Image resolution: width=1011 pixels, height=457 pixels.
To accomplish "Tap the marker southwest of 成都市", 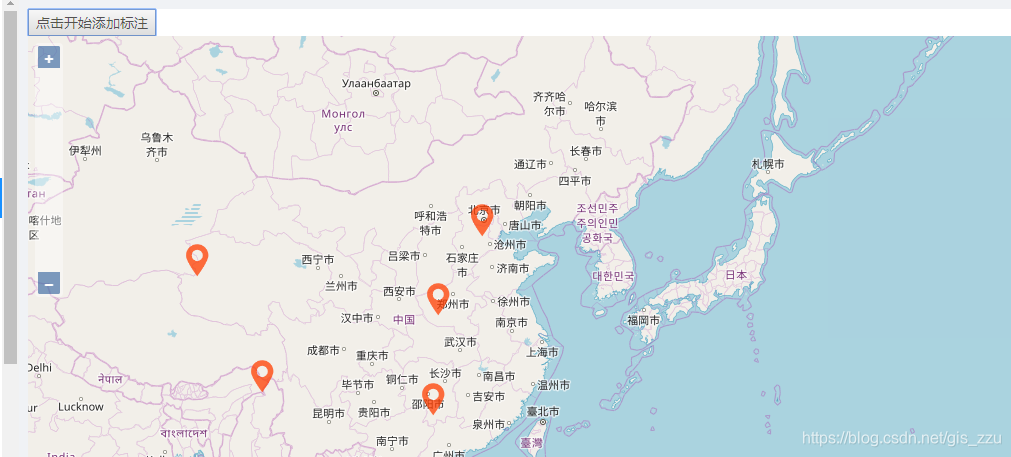I will tap(262, 374).
